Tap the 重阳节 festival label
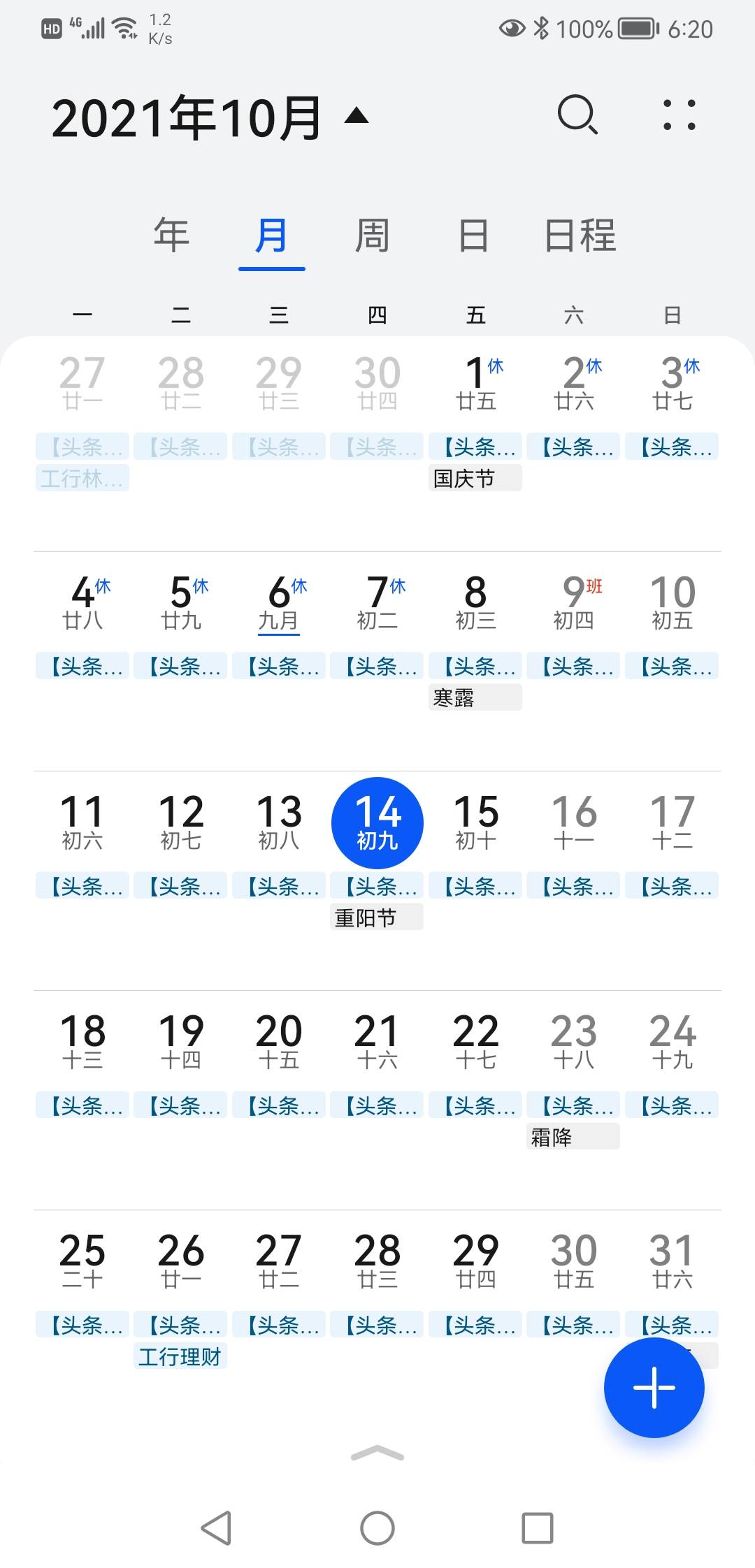 click(376, 917)
